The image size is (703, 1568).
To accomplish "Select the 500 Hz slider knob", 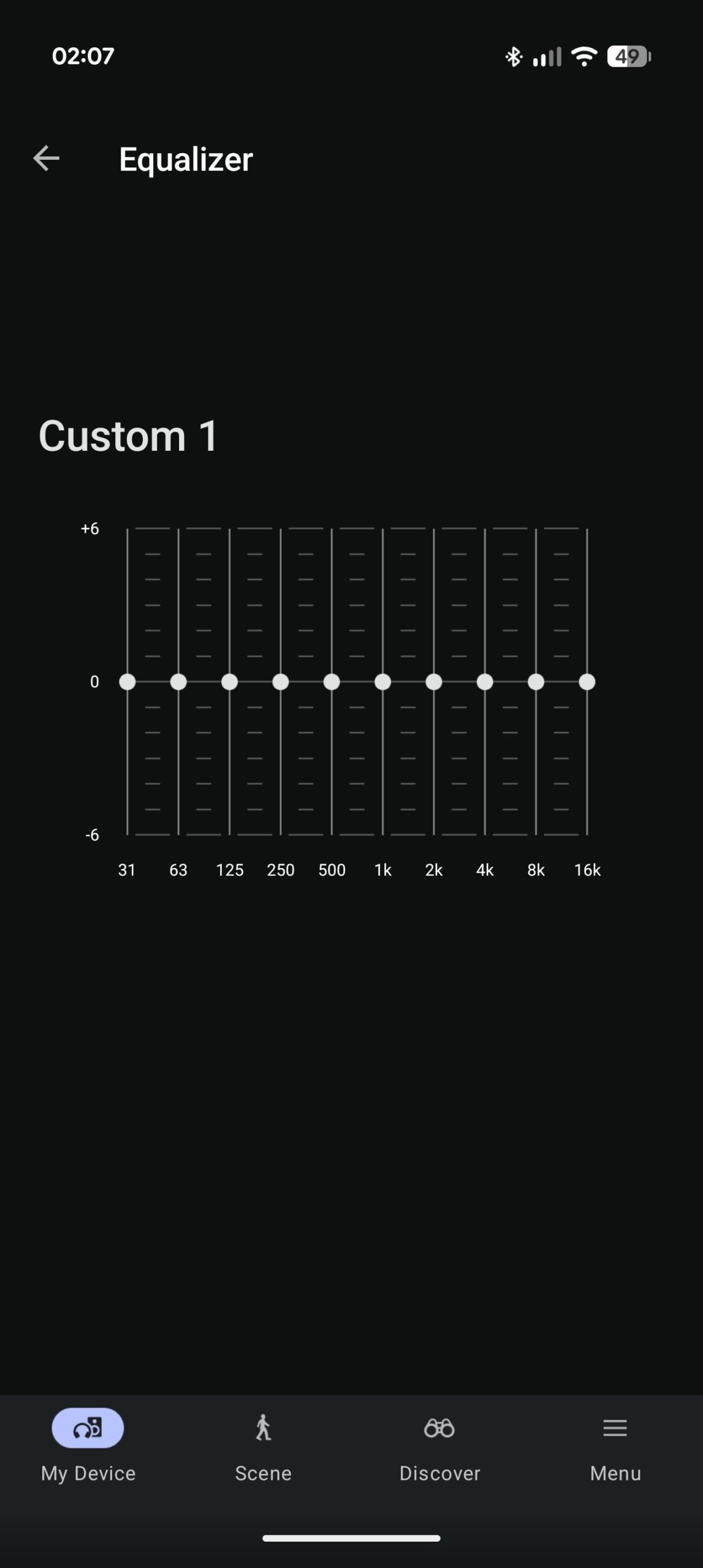I will [x=332, y=682].
